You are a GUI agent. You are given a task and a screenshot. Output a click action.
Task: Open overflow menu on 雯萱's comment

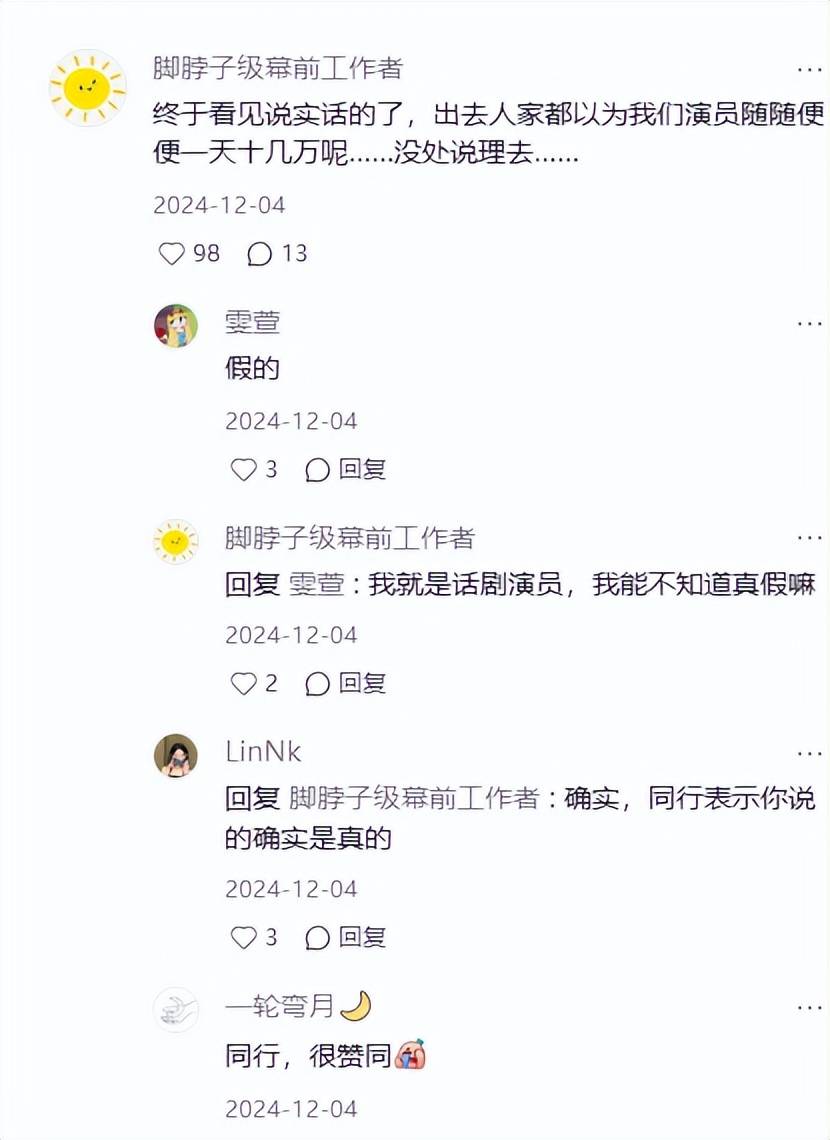809,324
